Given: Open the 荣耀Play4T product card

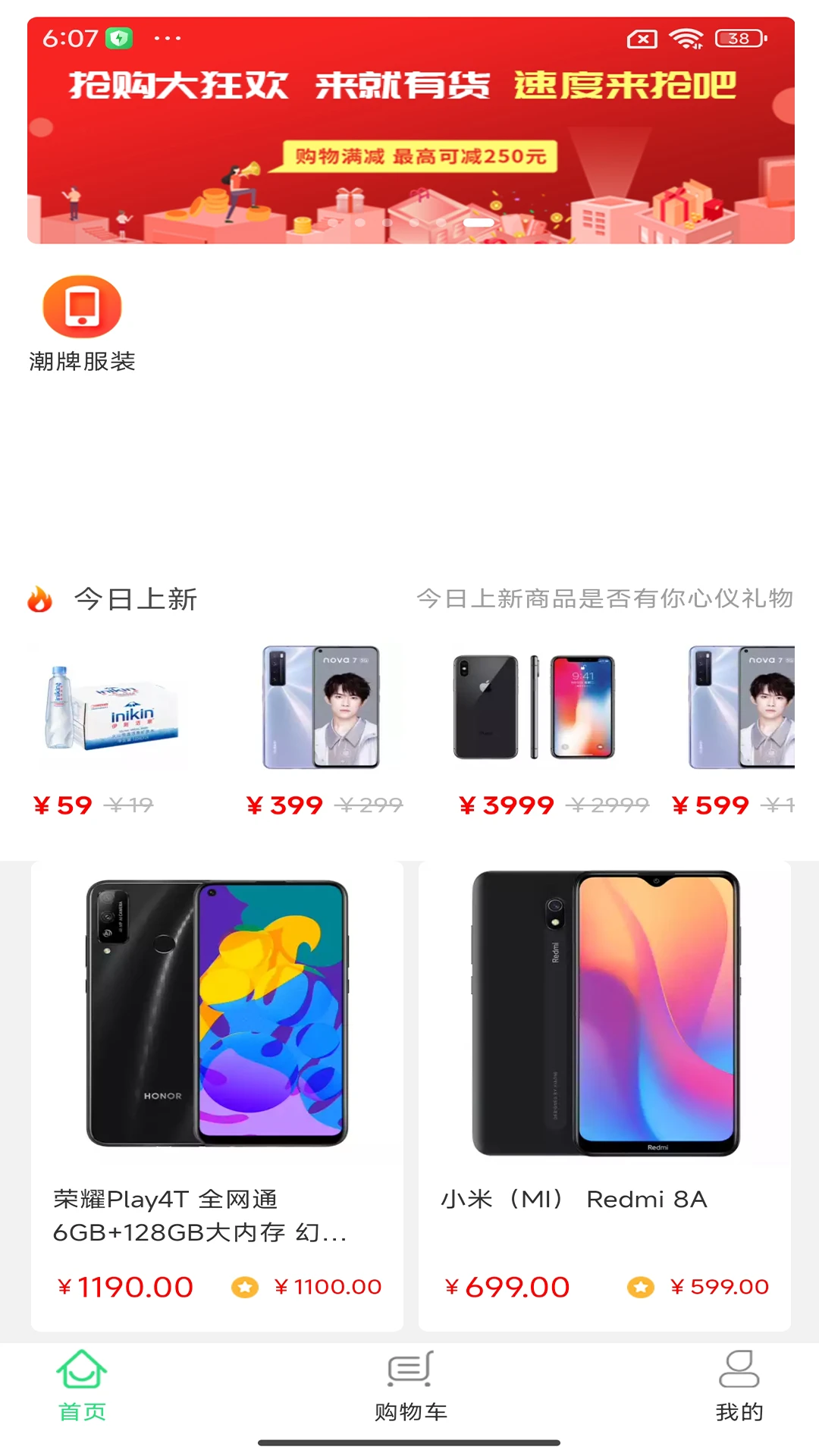Looking at the screenshot, I should pos(217,1096).
